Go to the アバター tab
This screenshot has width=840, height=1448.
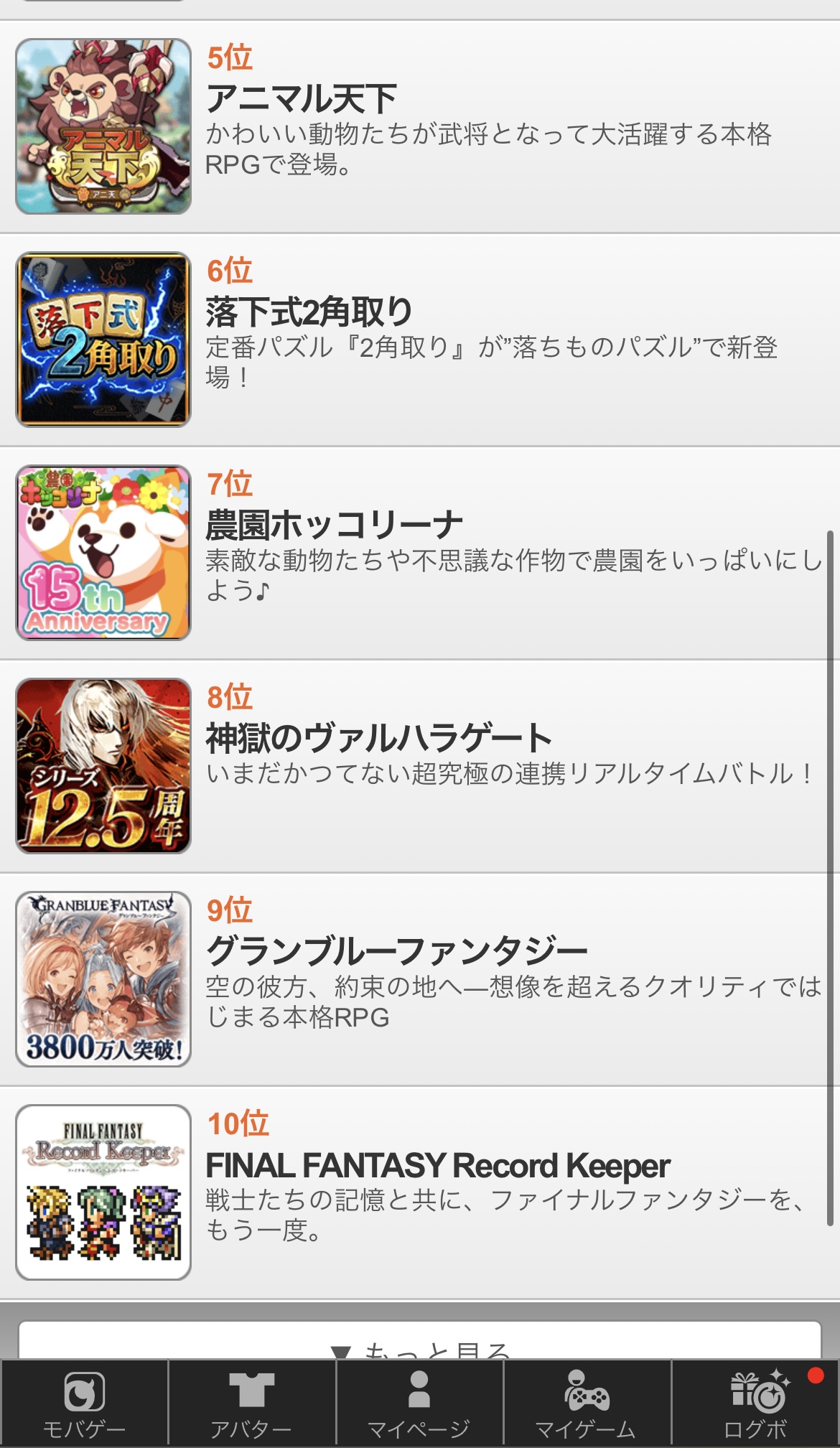coord(251,1403)
